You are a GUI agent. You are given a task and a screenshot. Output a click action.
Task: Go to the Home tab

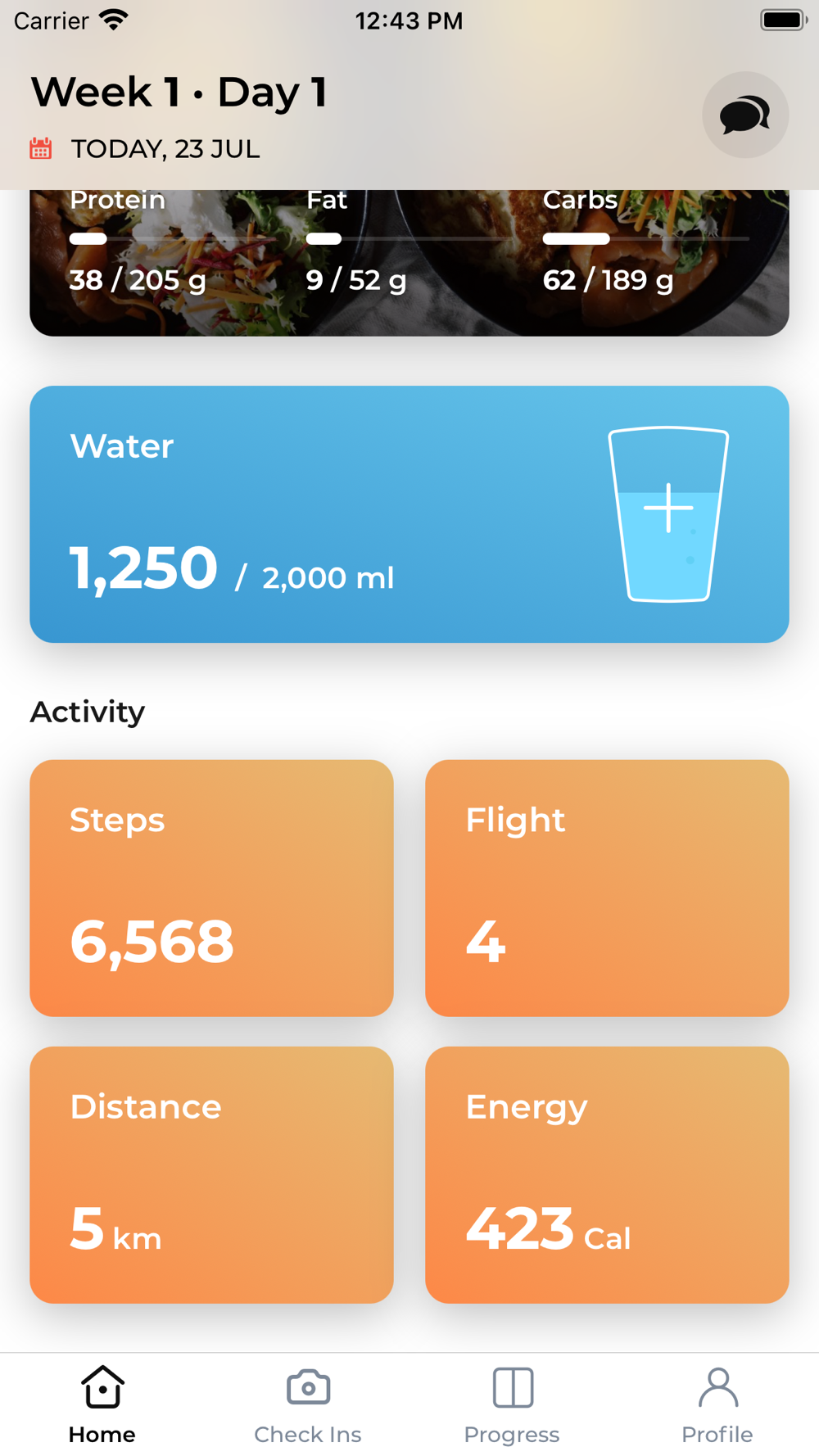(102, 1404)
